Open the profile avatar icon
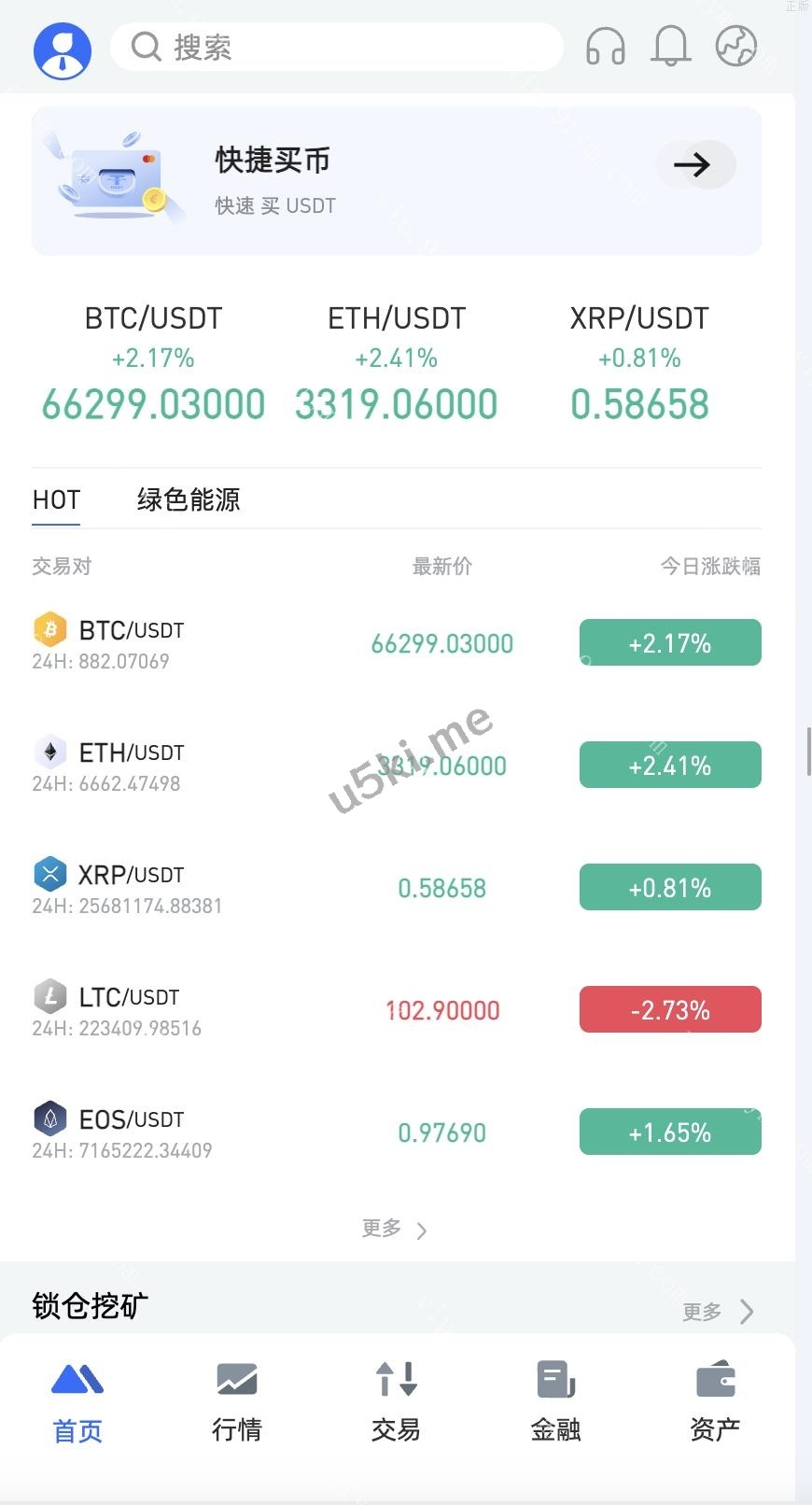The width and height of the screenshot is (812, 1505). coord(63,49)
